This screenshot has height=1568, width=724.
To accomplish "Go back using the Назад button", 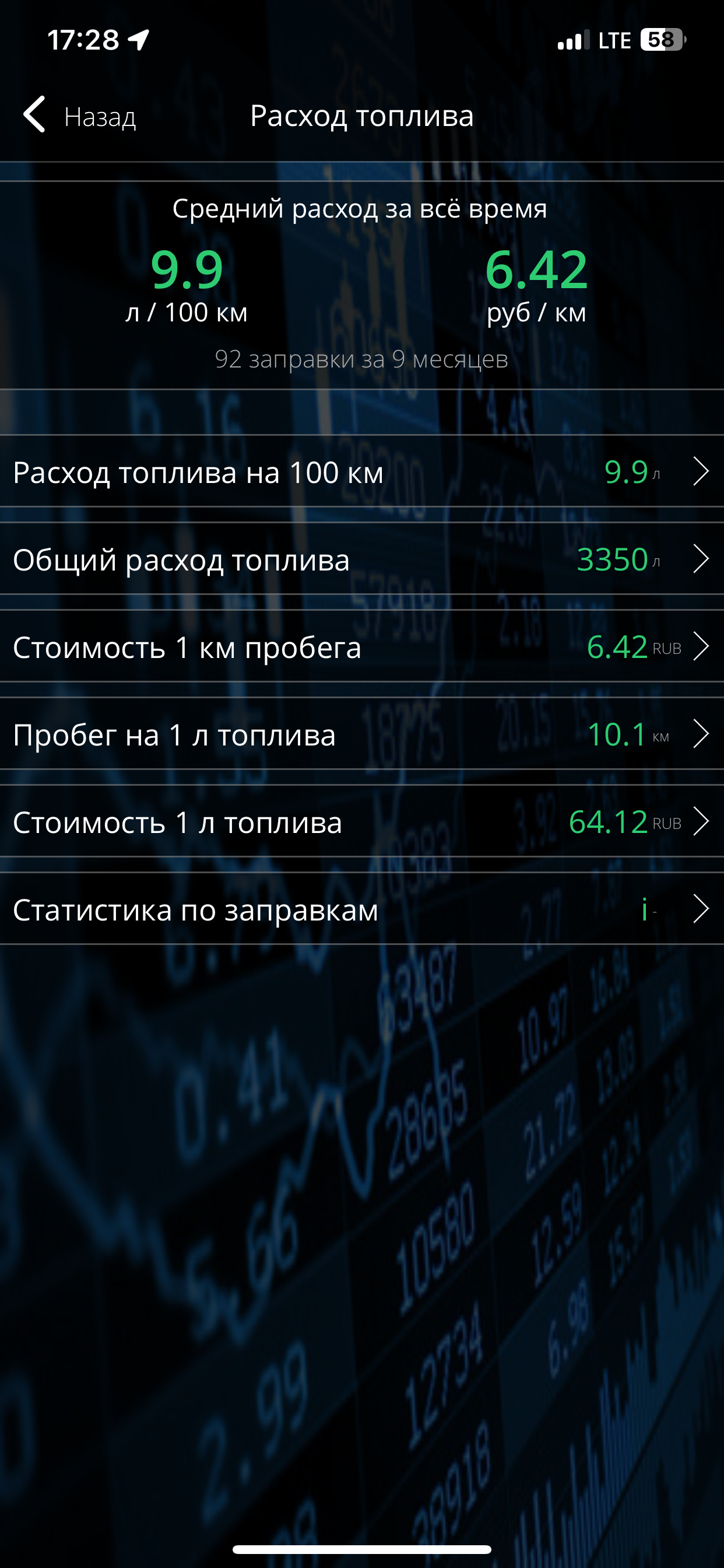I will 79,116.
